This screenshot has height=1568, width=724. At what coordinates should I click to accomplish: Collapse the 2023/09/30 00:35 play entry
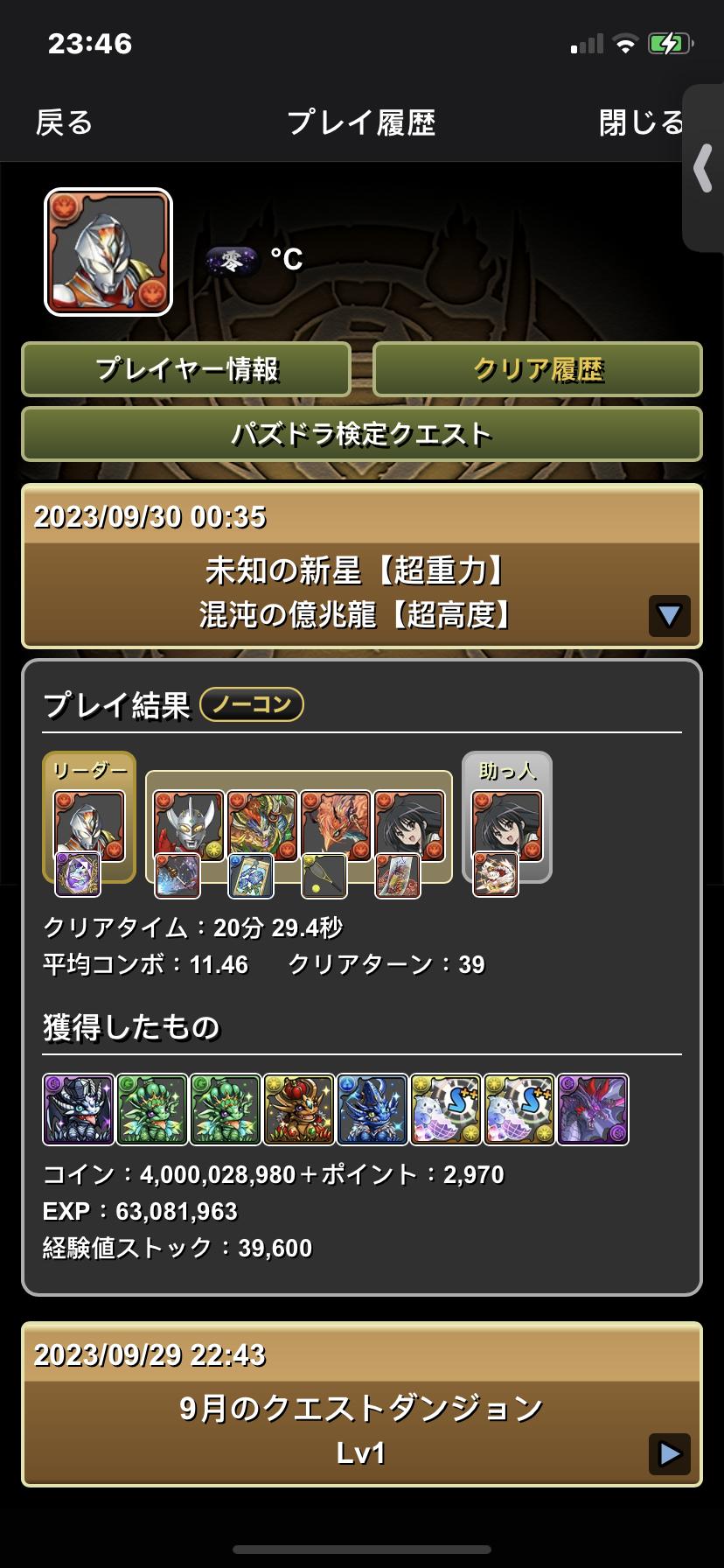(x=669, y=615)
